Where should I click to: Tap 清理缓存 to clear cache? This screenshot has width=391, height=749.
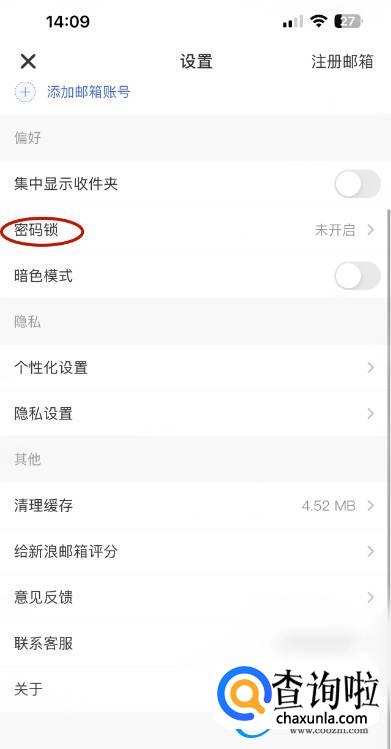click(x=195, y=505)
